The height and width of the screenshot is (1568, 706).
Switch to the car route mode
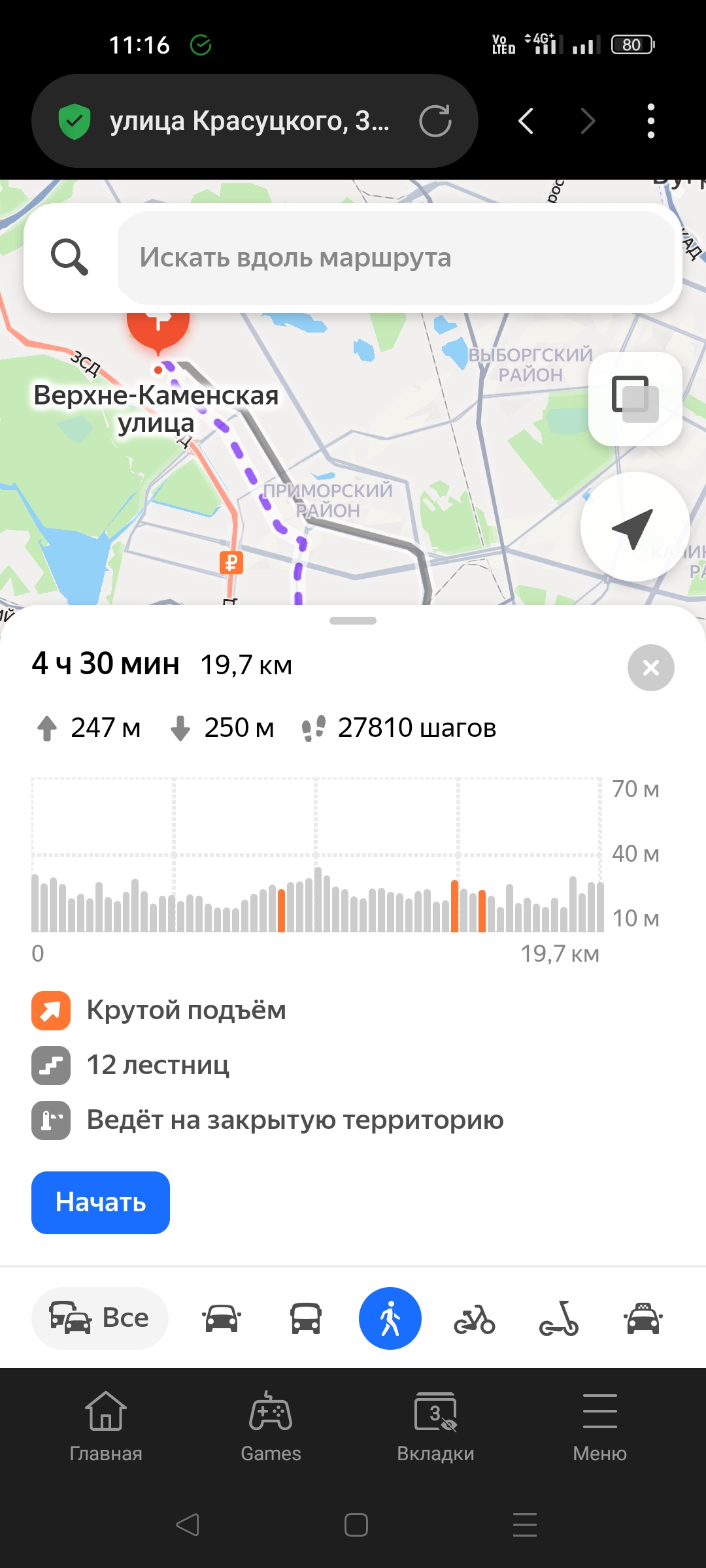pos(222,1318)
